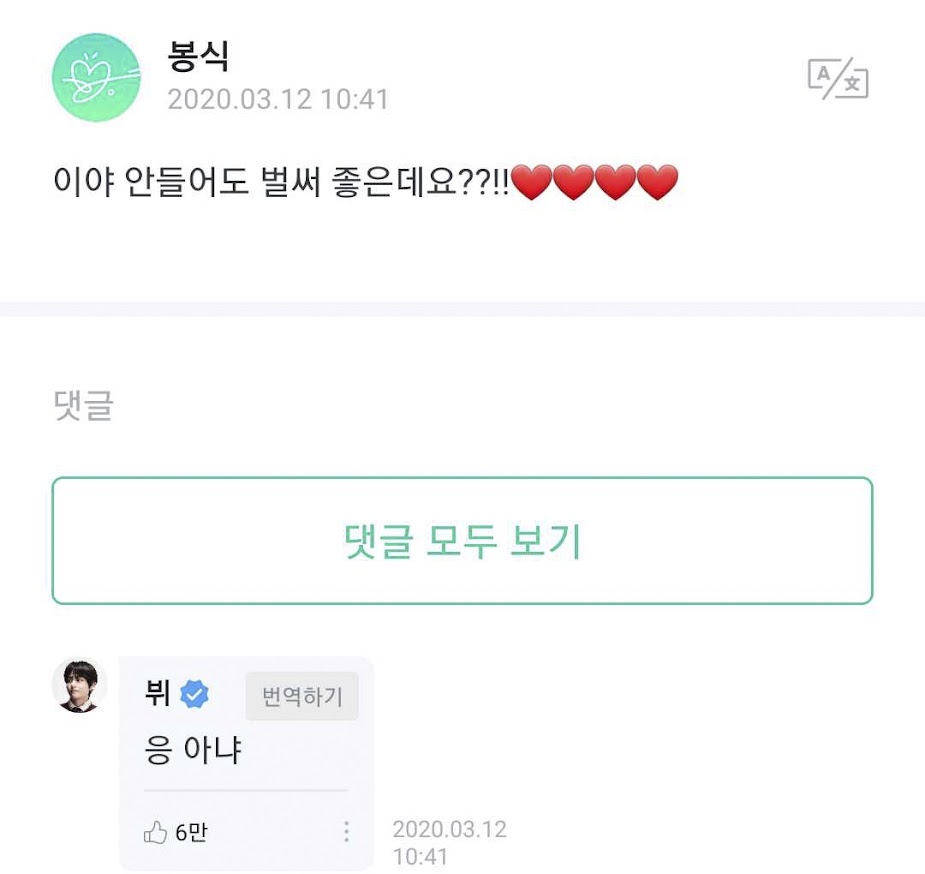The image size is (925, 874).
Task: Open the overflow menu on 뷔's comment
Action: pyautogui.click(x=346, y=832)
